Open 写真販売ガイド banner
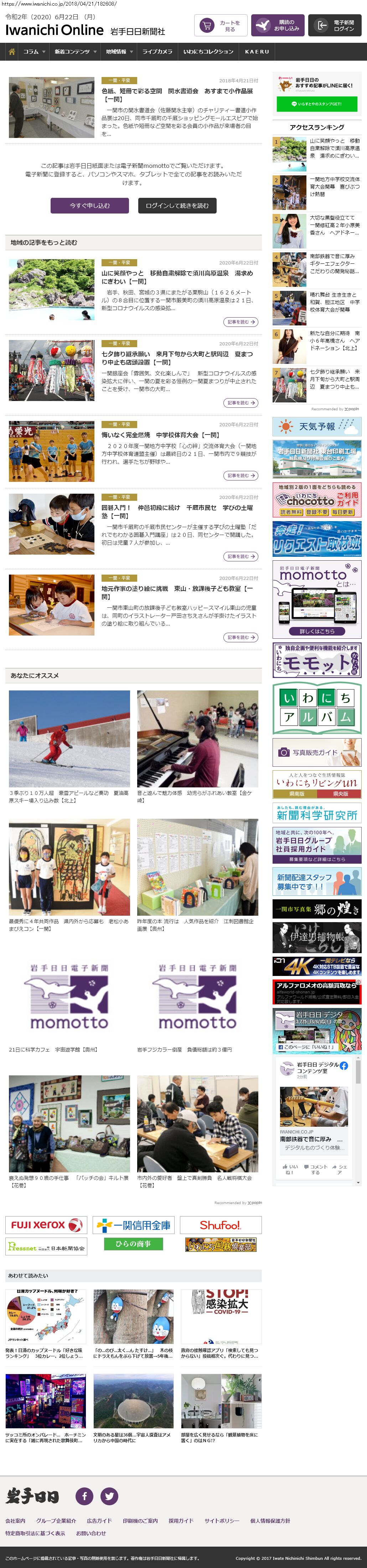367x1568 pixels. click(316, 752)
